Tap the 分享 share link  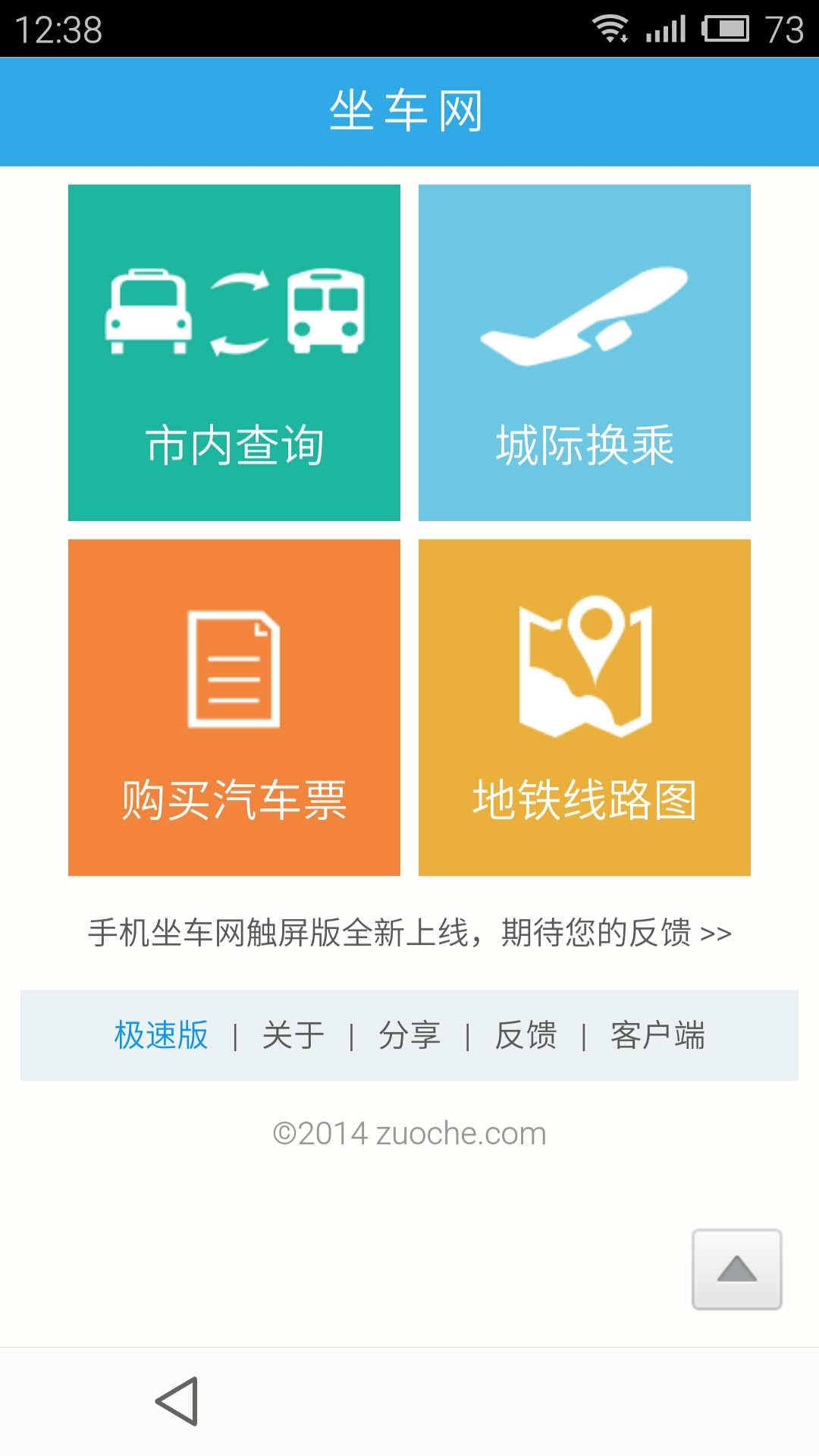coord(409,1035)
